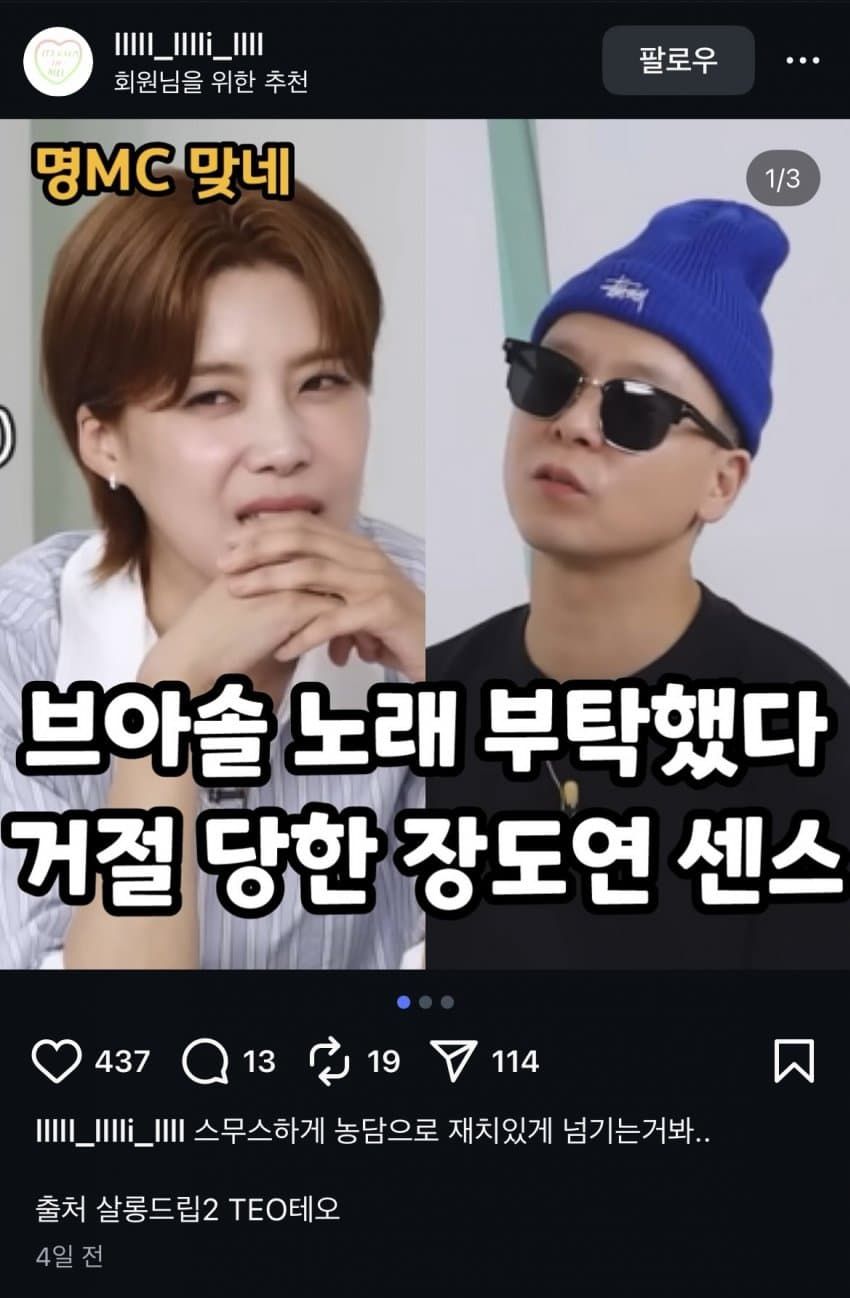Open the post image about 장도연
The height and width of the screenshot is (1298, 850).
pos(425,545)
